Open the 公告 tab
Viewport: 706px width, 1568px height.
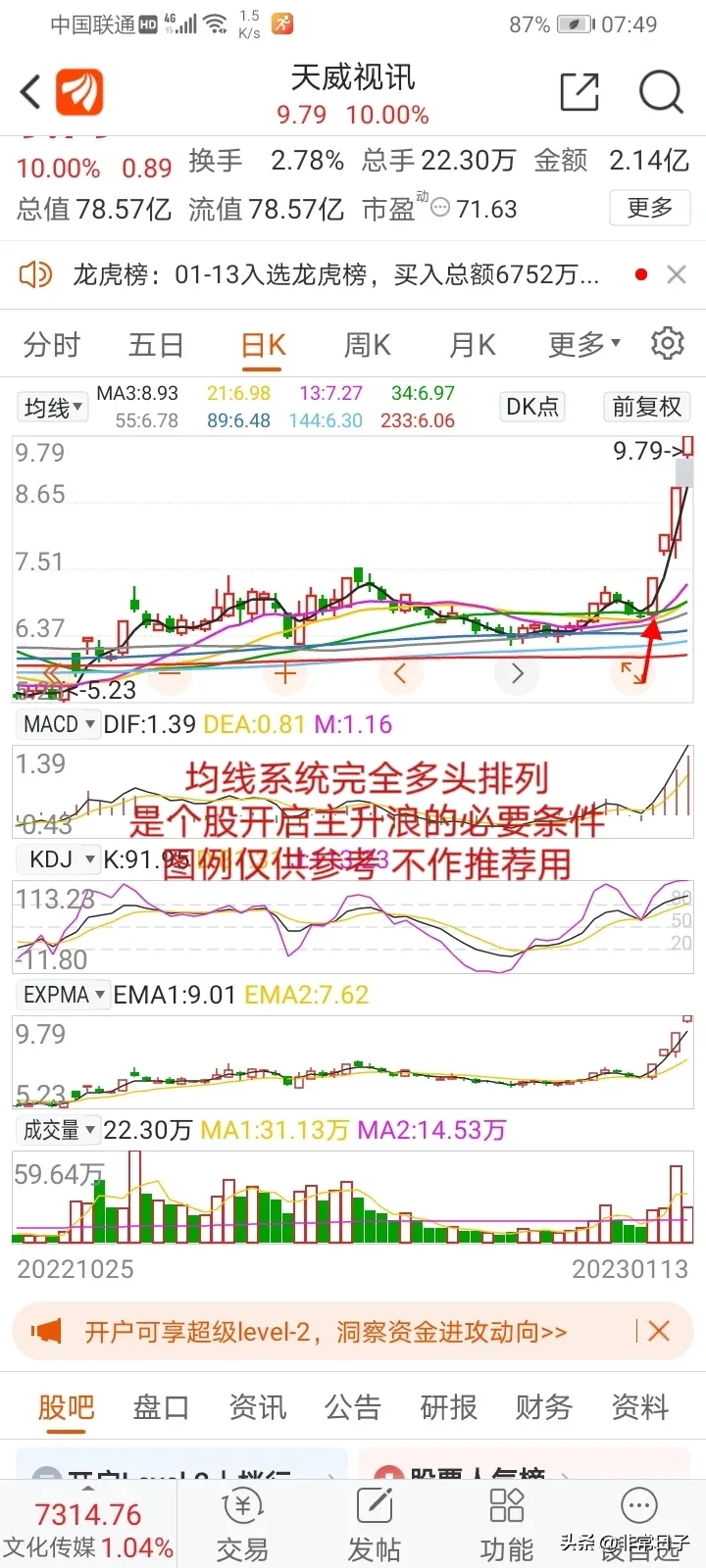pyautogui.click(x=353, y=1407)
